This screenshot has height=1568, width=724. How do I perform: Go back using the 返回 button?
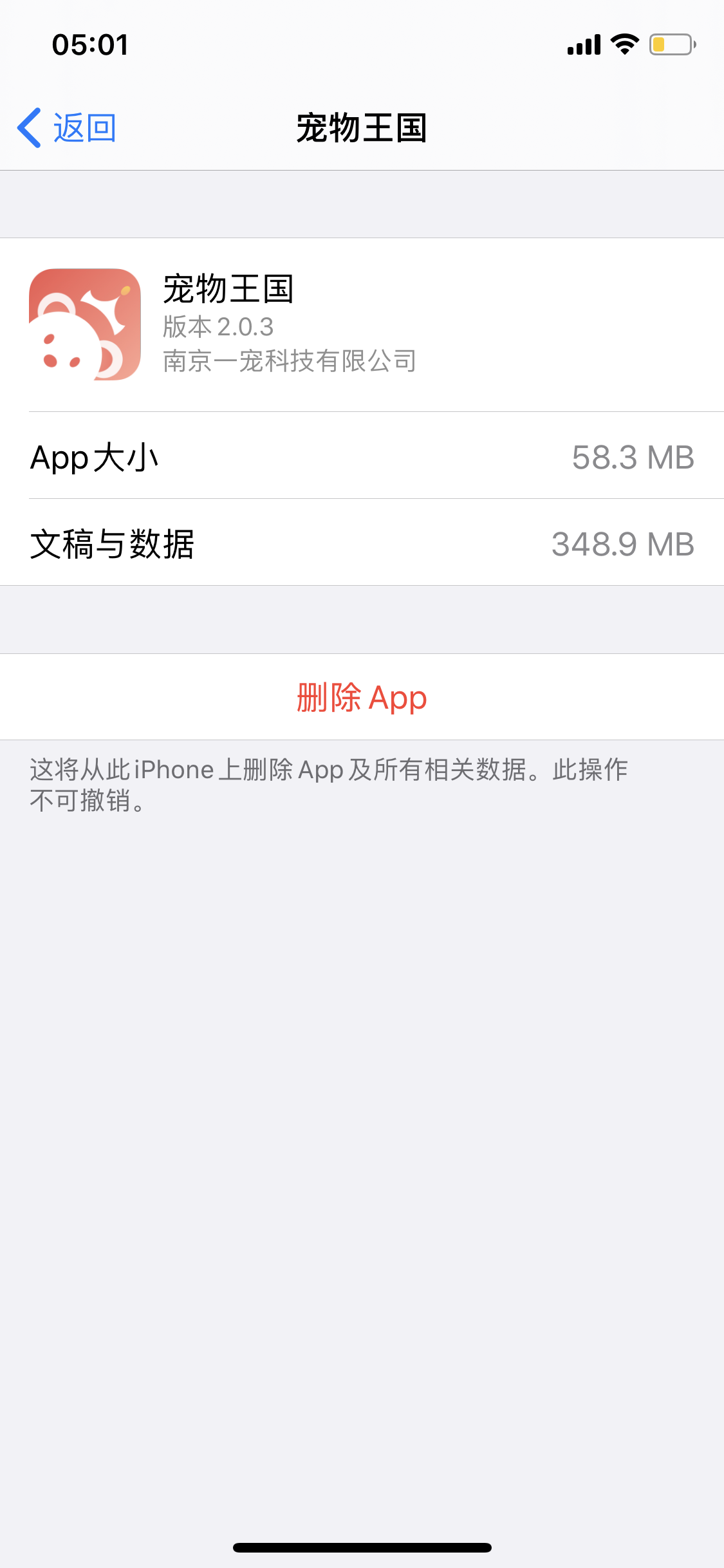pos(67,127)
